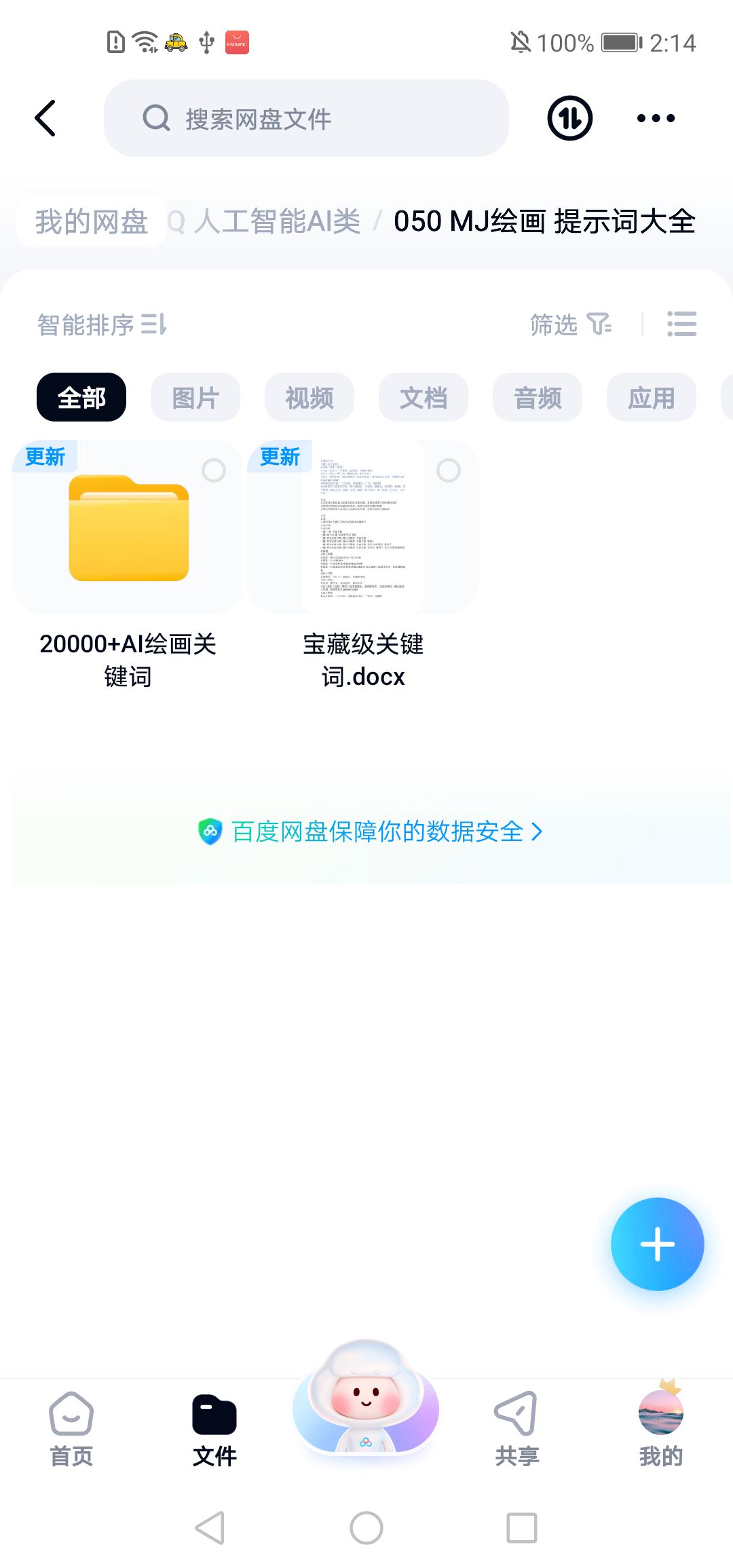Open the three-dot overflow menu
Screen dimensions: 733x1568
656,119
